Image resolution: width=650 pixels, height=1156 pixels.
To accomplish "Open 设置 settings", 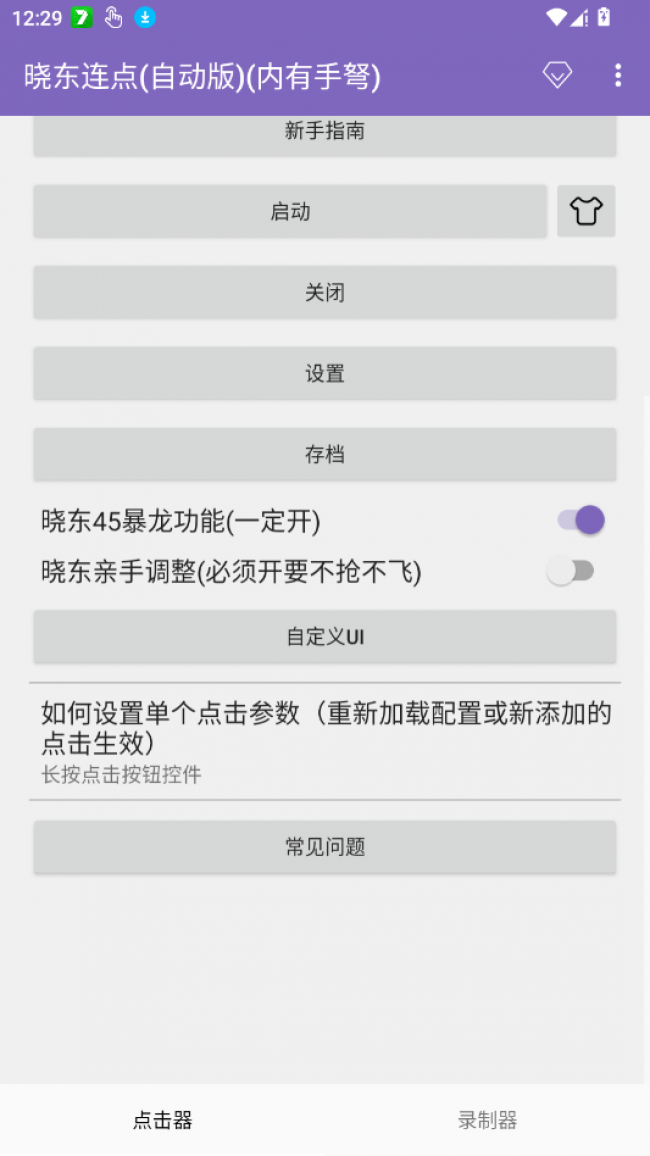I will coord(324,373).
